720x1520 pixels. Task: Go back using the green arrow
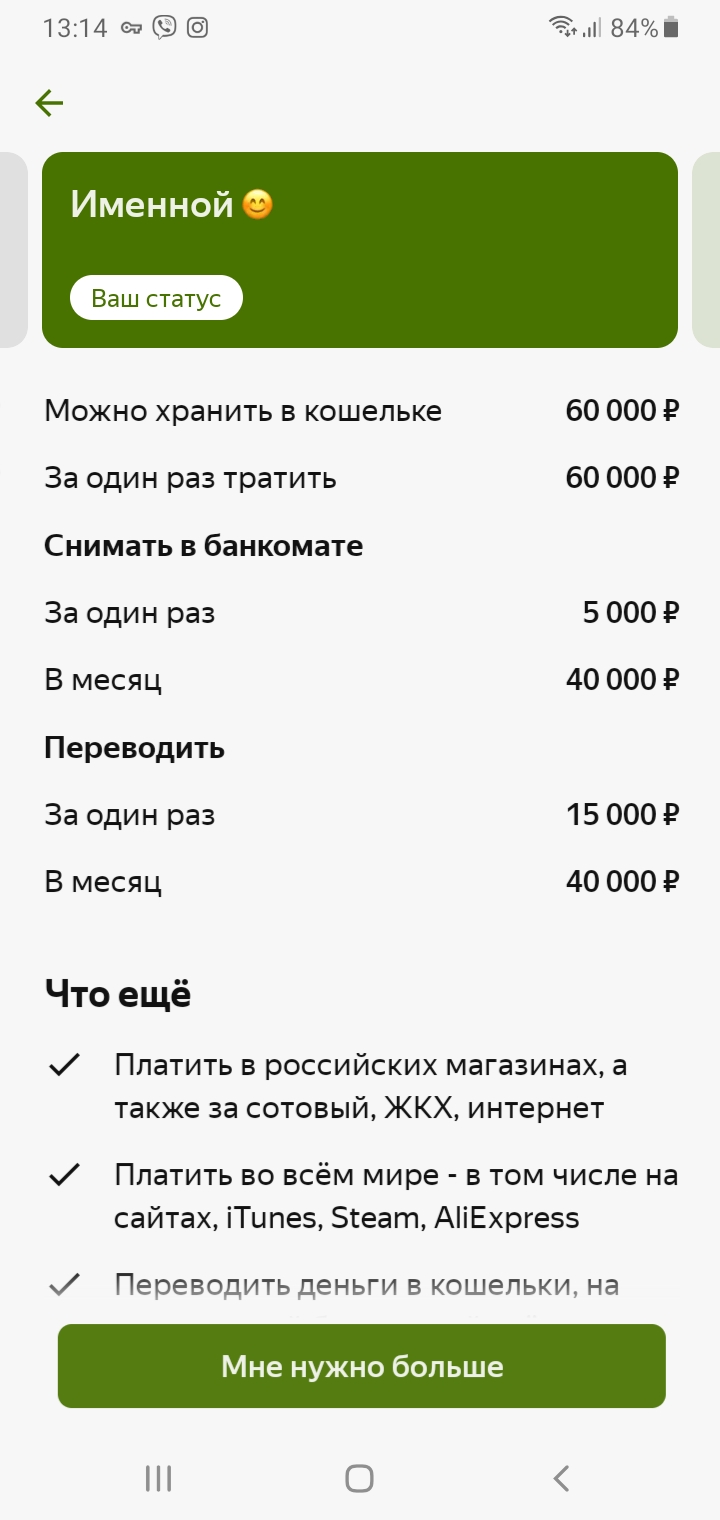click(x=49, y=103)
